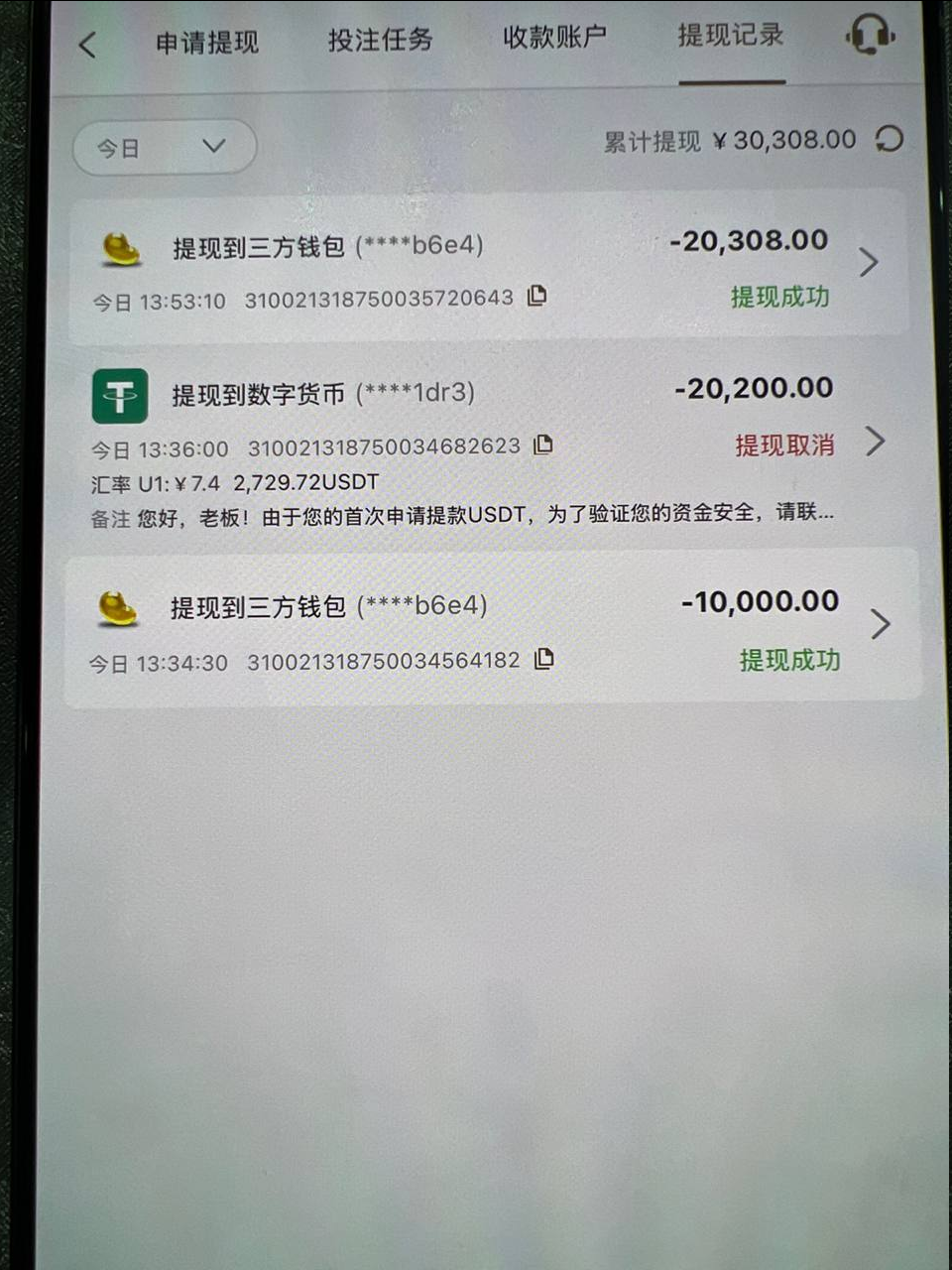Copy order number ending 34682623
The image size is (952, 1270).
tap(542, 444)
